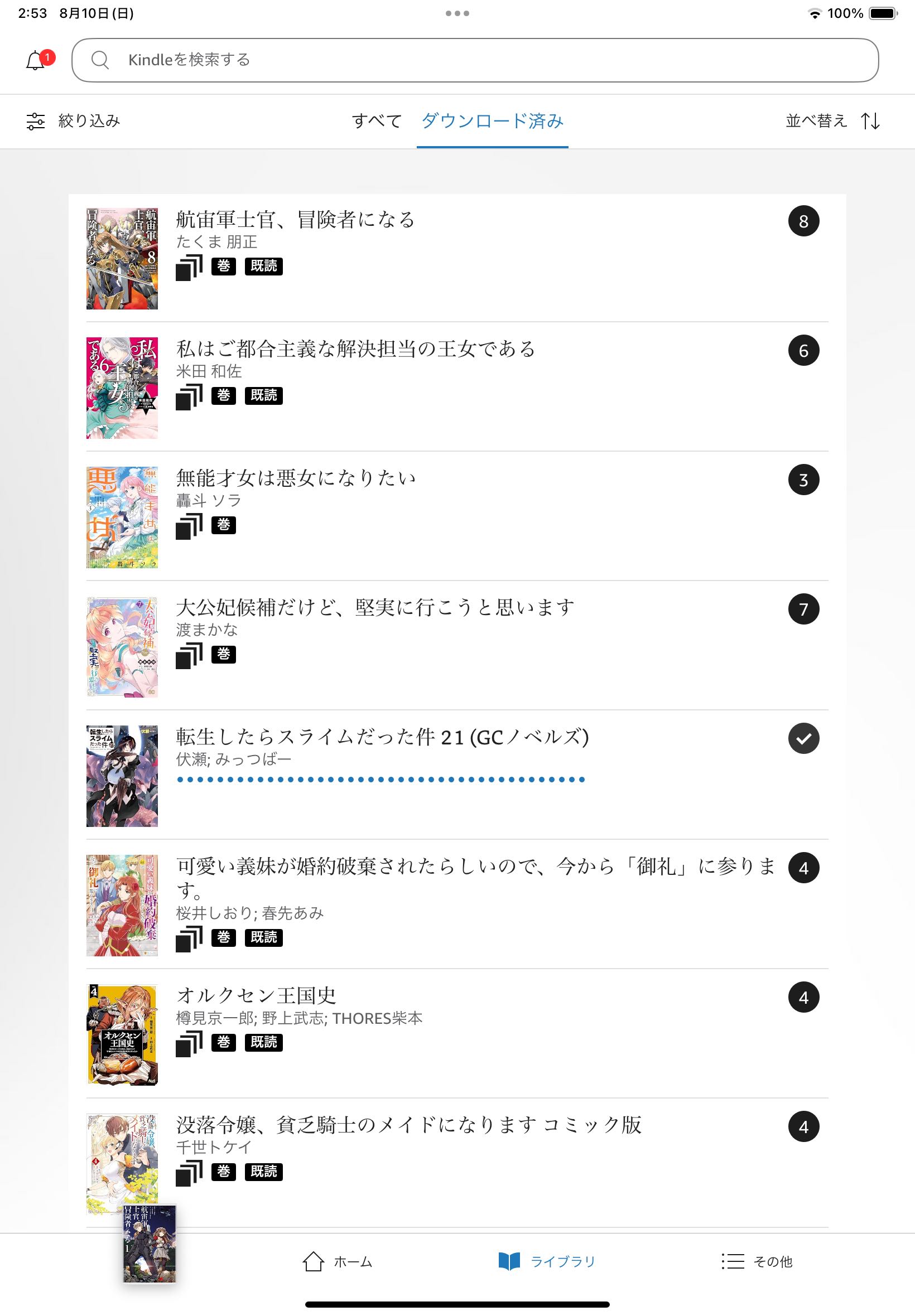Open 没落令嬢、貧乏騎士のメイドになります コミック版
The image size is (915, 1316).
tap(408, 1125)
